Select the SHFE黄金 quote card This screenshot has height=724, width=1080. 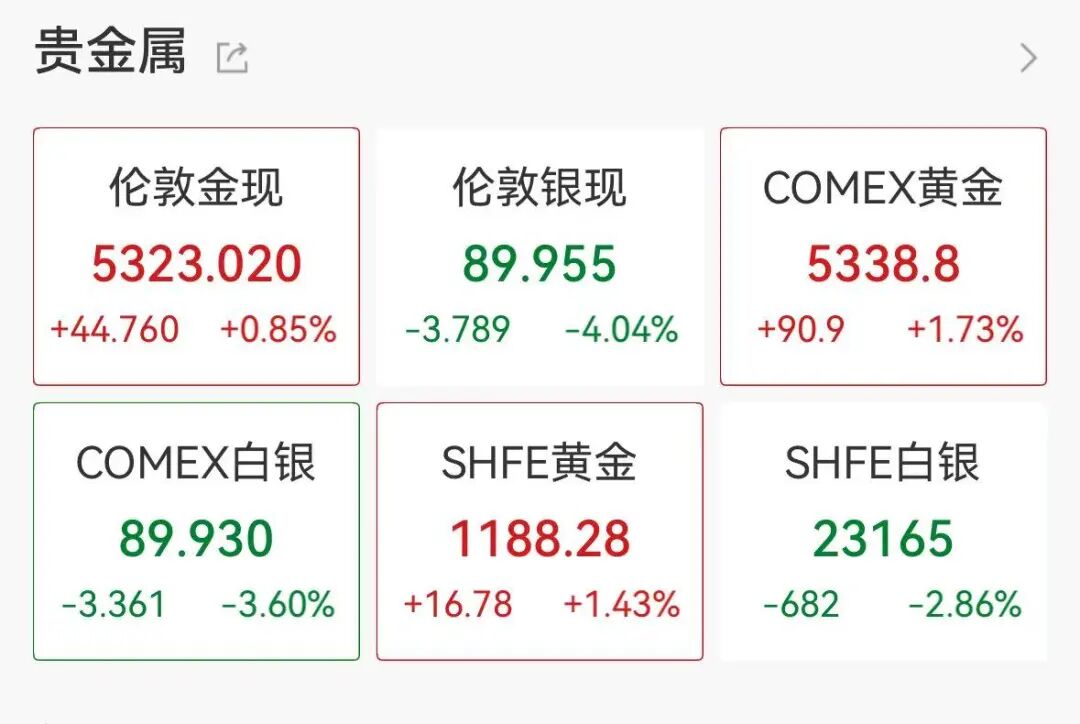(x=539, y=531)
